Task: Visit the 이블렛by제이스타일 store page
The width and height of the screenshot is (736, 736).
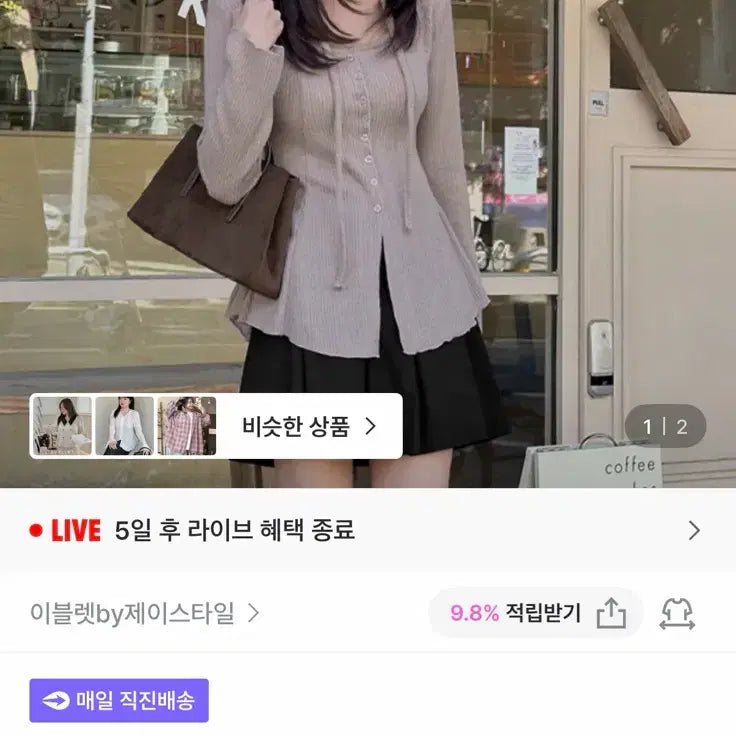Action: pos(144,613)
